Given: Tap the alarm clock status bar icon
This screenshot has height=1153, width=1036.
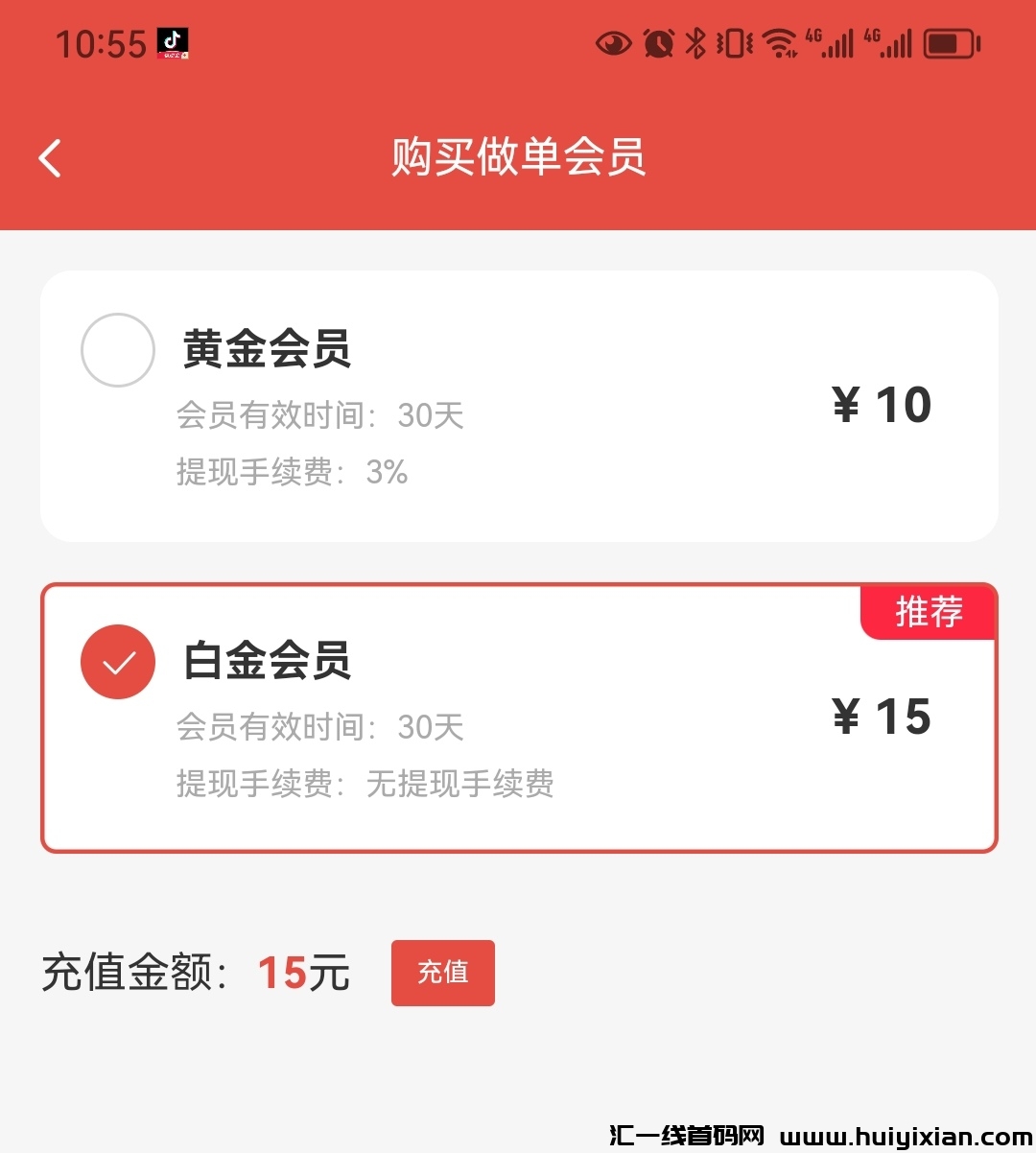Looking at the screenshot, I should [x=657, y=43].
